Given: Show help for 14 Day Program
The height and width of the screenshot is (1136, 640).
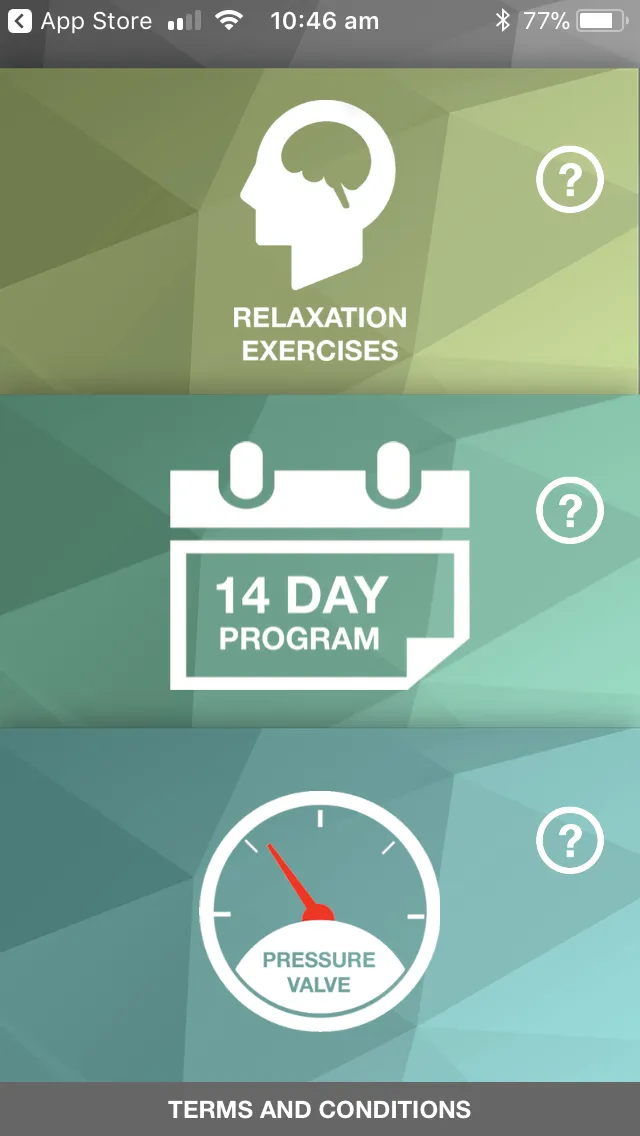Looking at the screenshot, I should click(x=570, y=510).
